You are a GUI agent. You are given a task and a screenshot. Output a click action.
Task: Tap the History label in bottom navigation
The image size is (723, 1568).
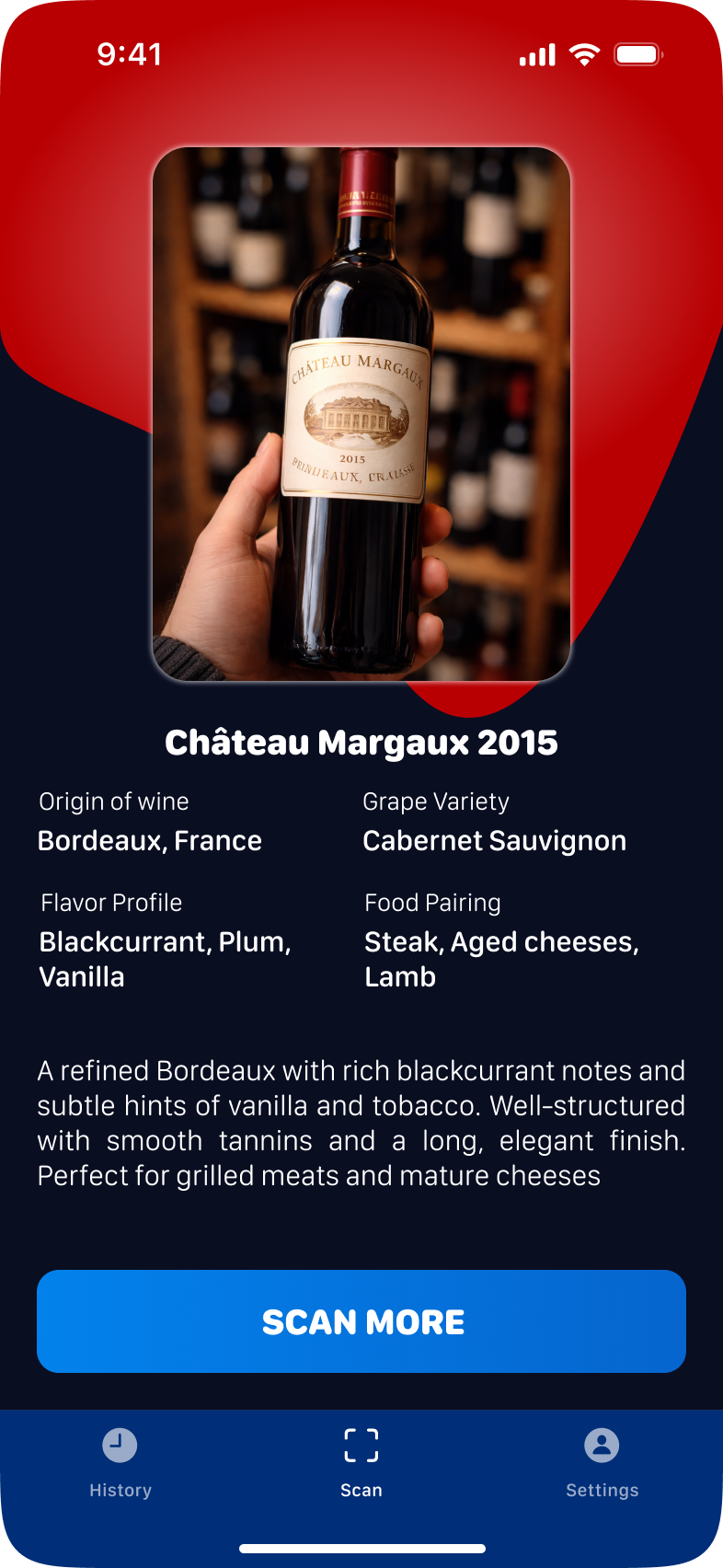click(120, 1490)
